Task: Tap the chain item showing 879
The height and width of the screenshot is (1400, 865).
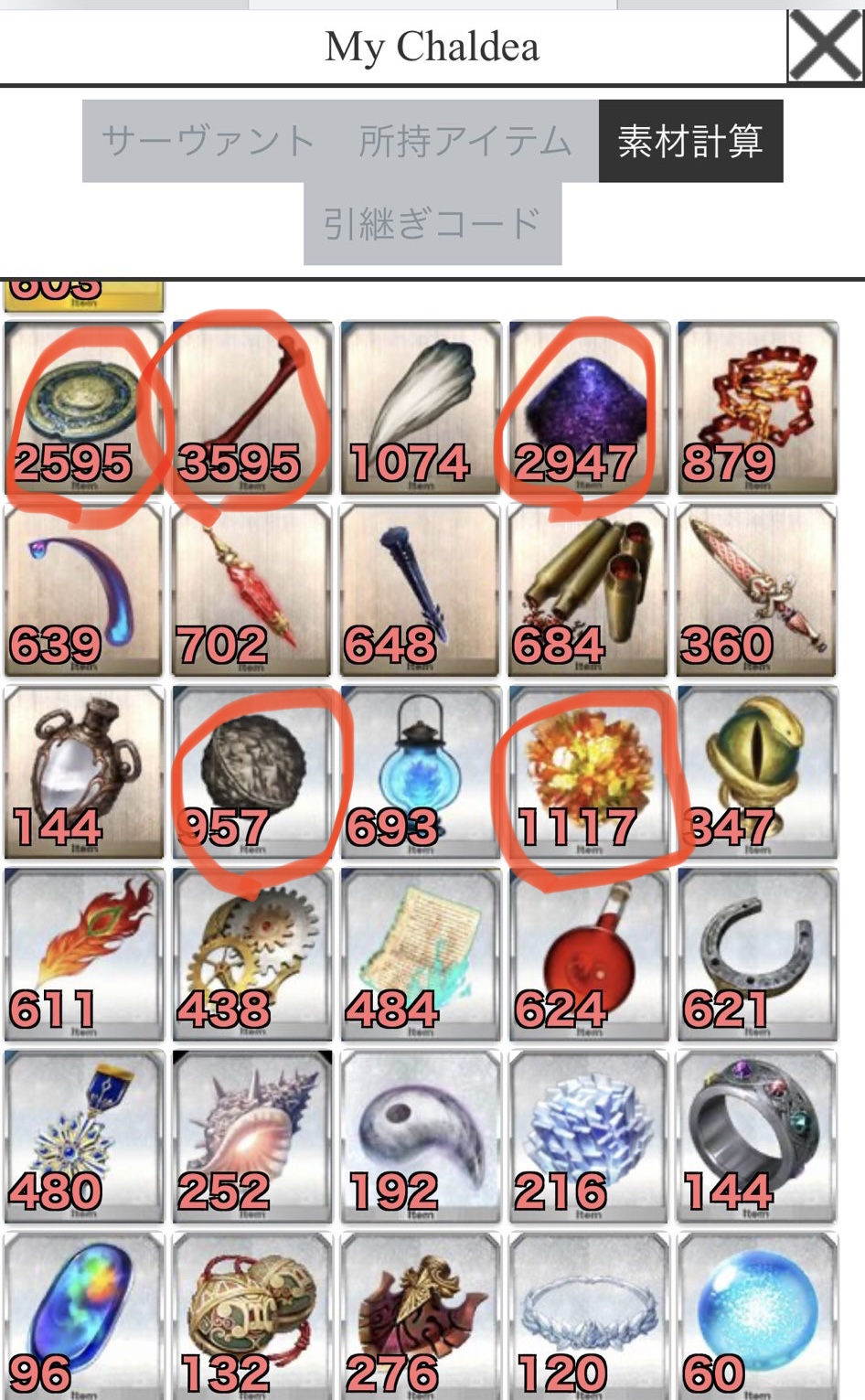Action: click(x=756, y=407)
